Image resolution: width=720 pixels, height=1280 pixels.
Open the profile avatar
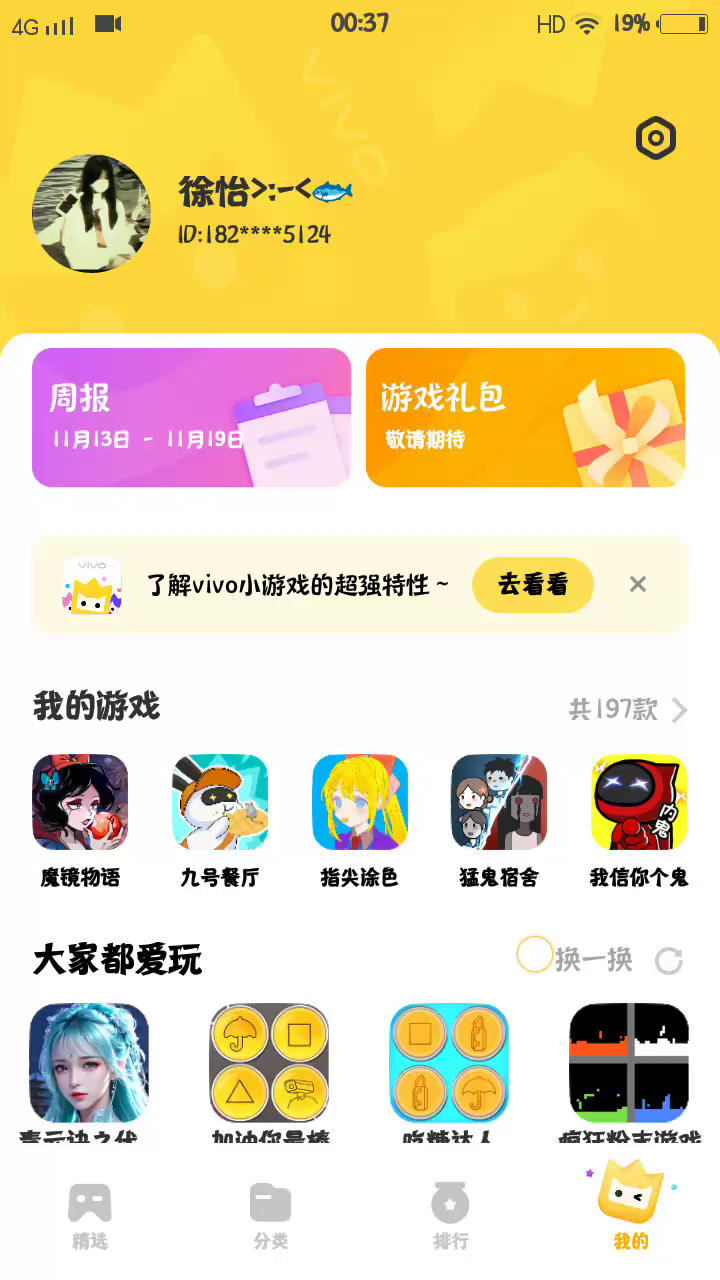pyautogui.click(x=92, y=213)
